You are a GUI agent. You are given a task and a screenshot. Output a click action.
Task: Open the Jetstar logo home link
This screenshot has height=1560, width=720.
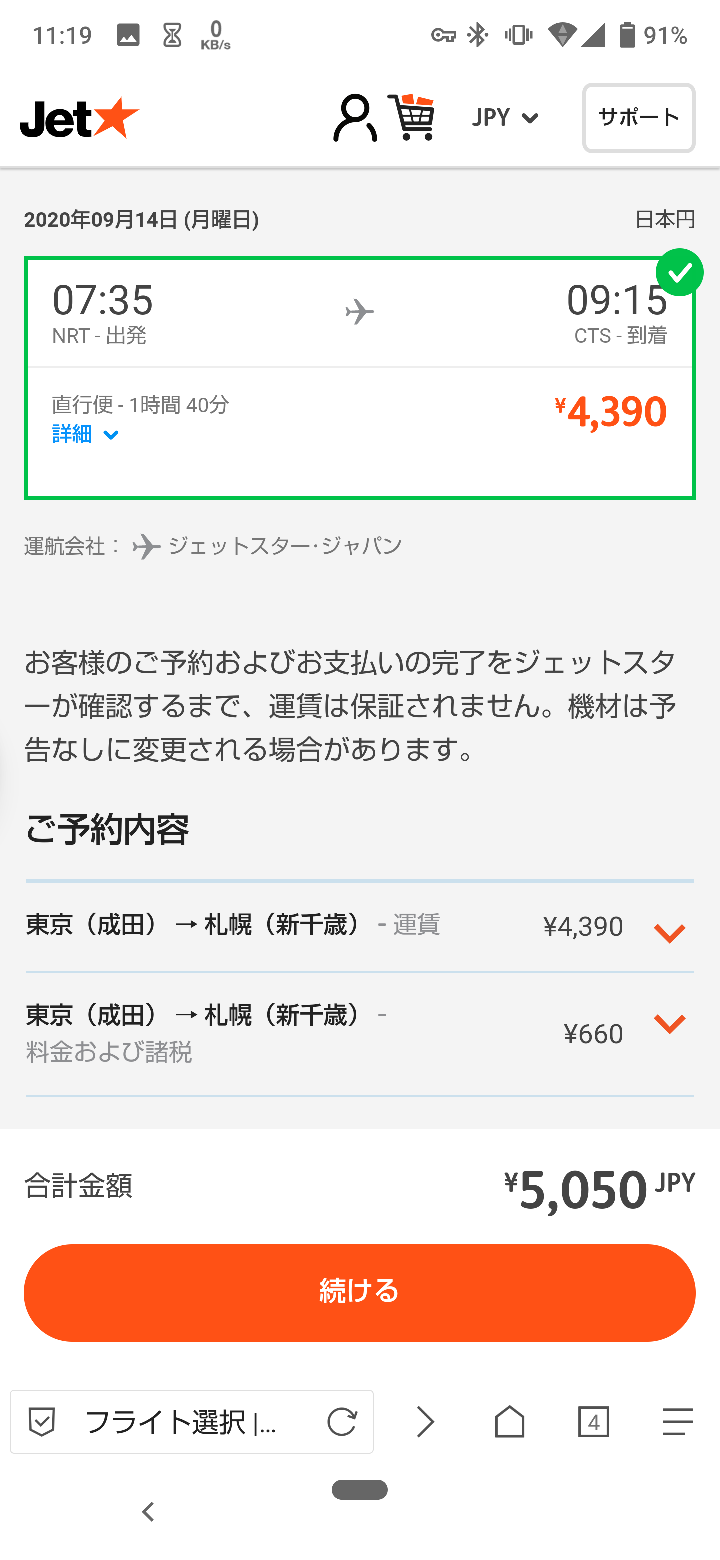coord(78,119)
